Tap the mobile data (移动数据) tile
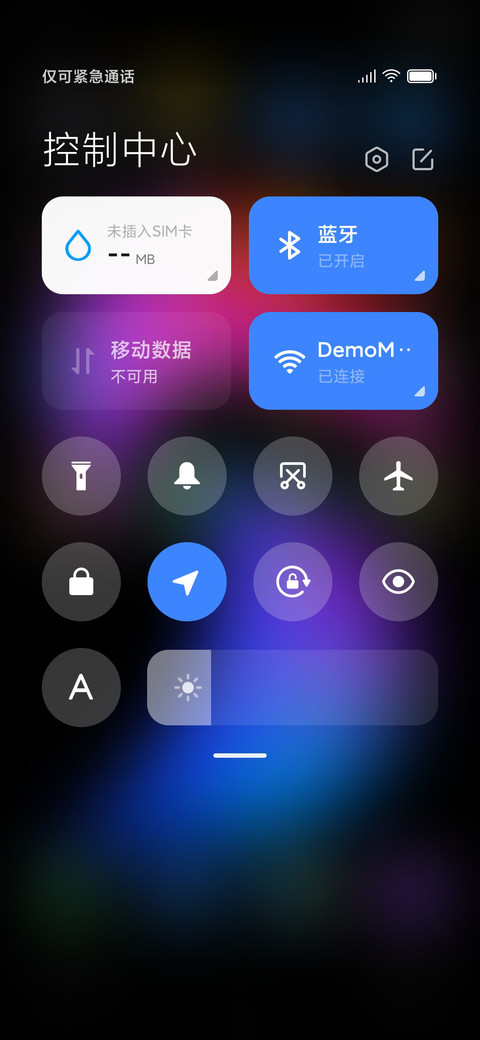This screenshot has height=1040, width=480. pyautogui.click(x=137, y=361)
